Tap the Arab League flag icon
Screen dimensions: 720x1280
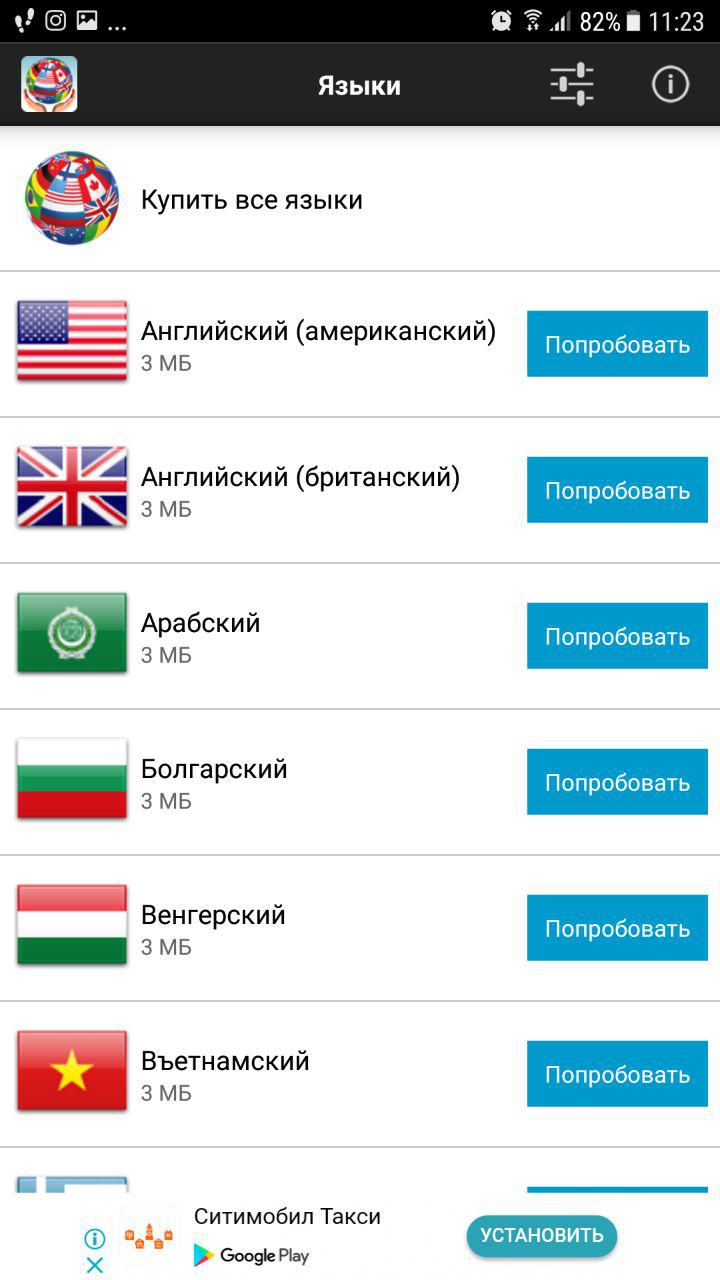point(70,633)
